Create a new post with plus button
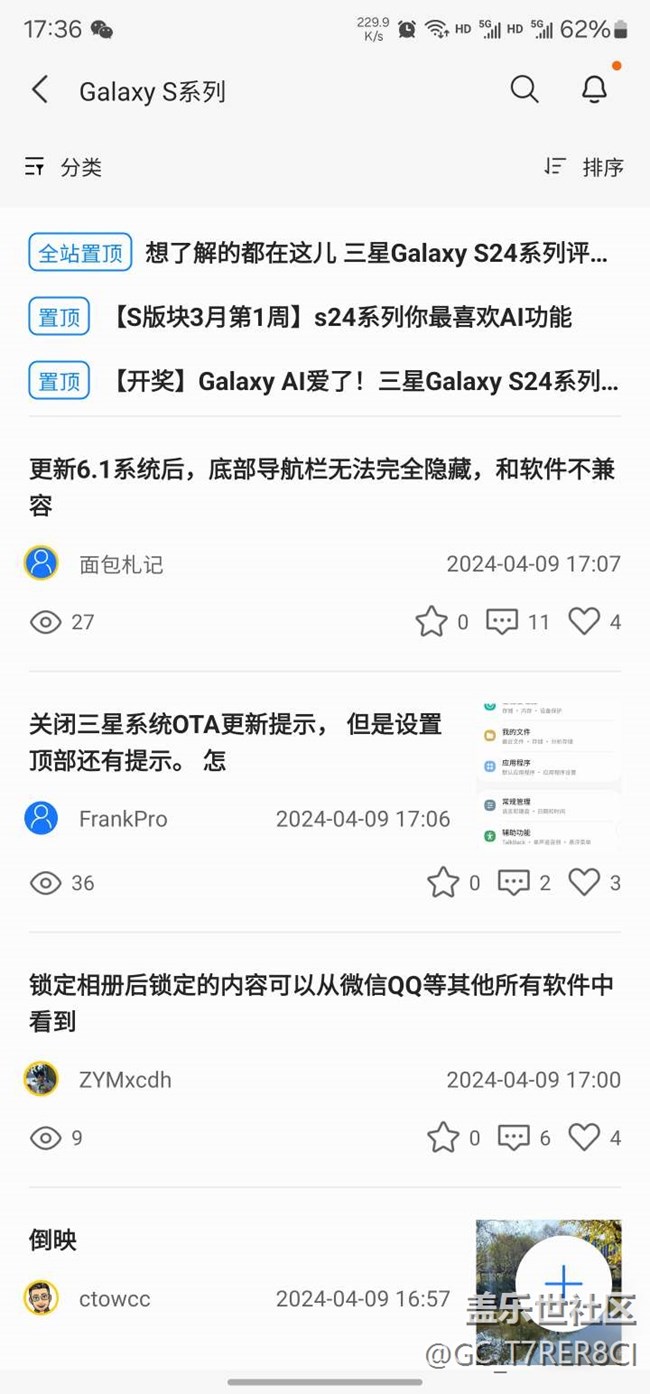 (x=563, y=1282)
